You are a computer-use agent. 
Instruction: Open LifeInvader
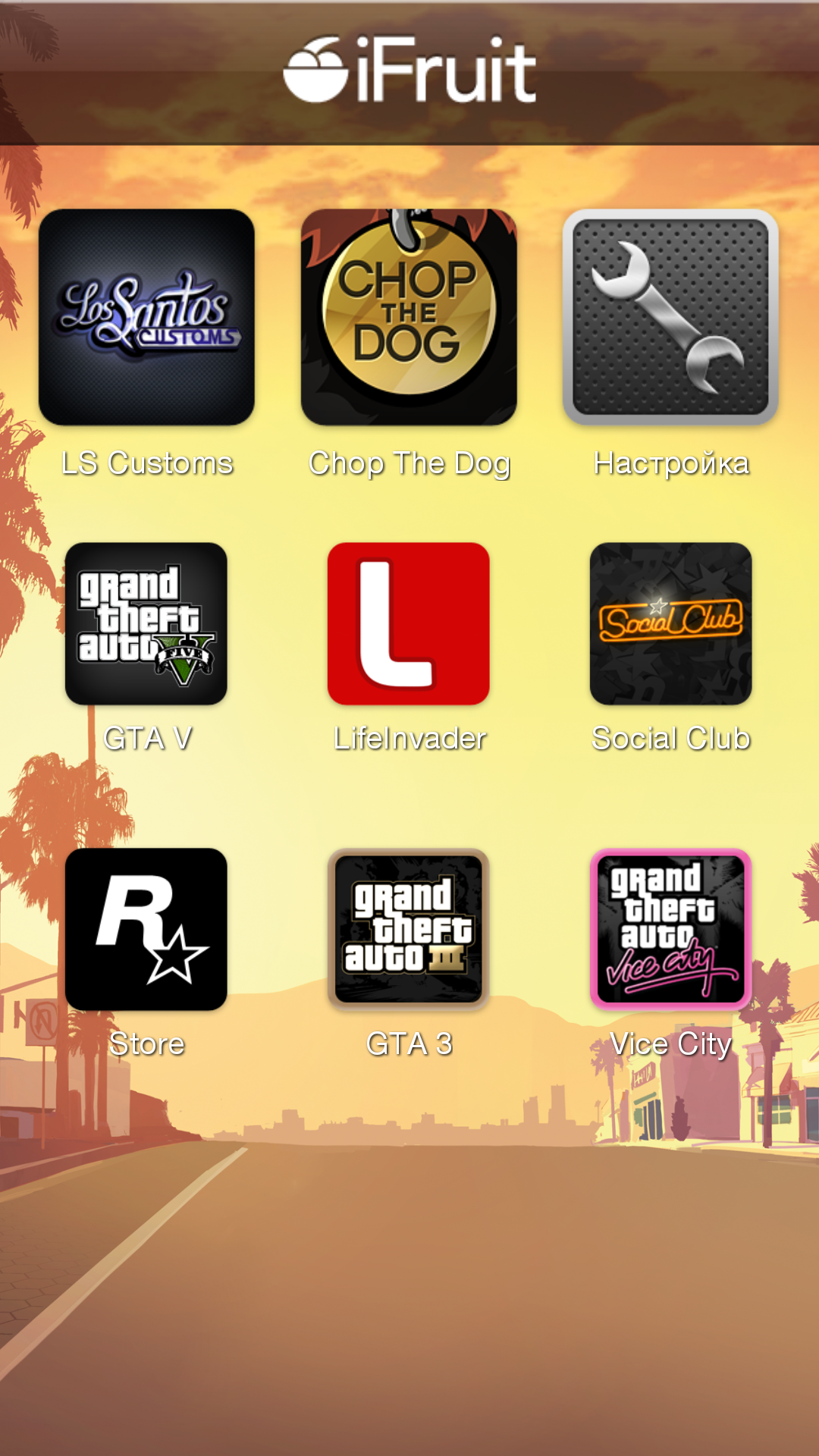click(409, 623)
